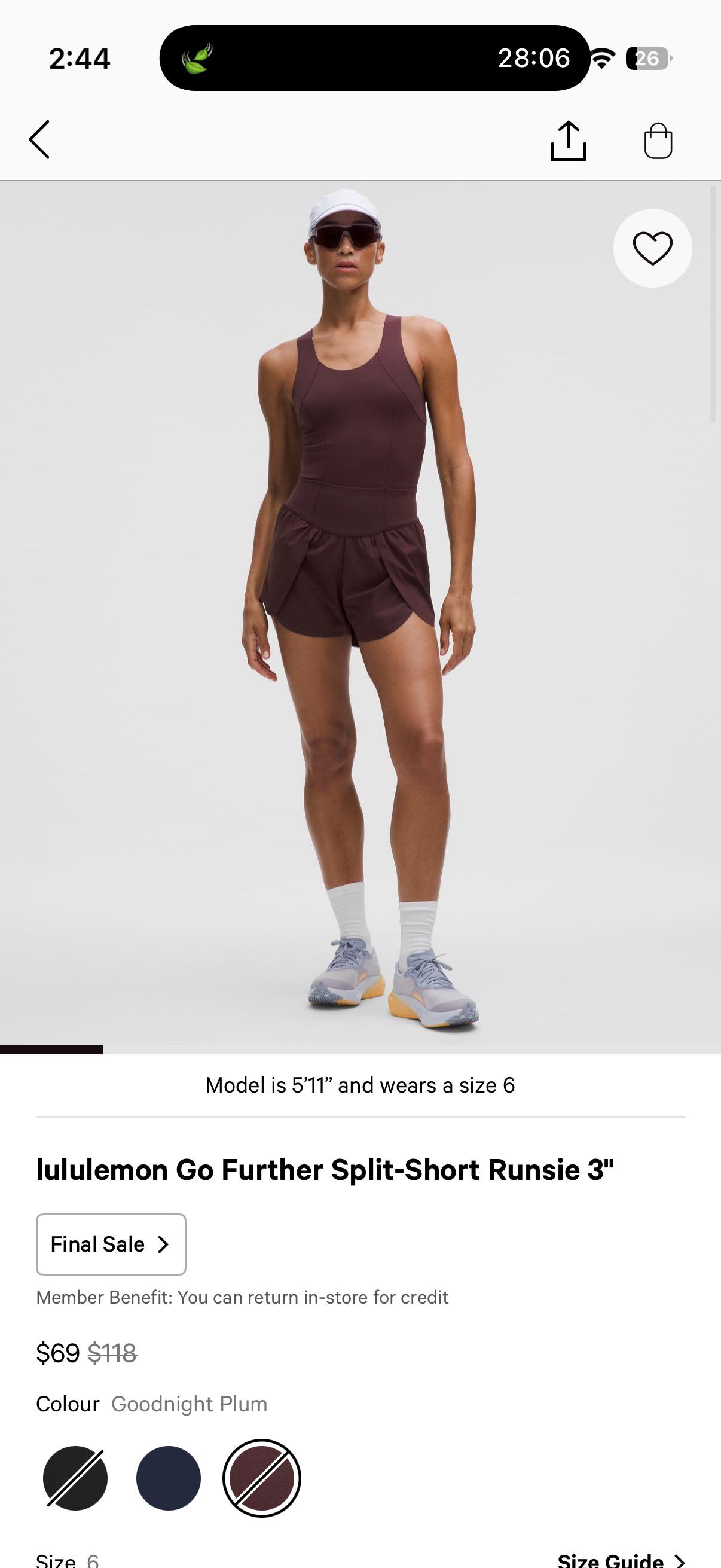Viewport: 721px width, 1568px height.
Task: Open the shopping bag
Action: pyautogui.click(x=658, y=141)
